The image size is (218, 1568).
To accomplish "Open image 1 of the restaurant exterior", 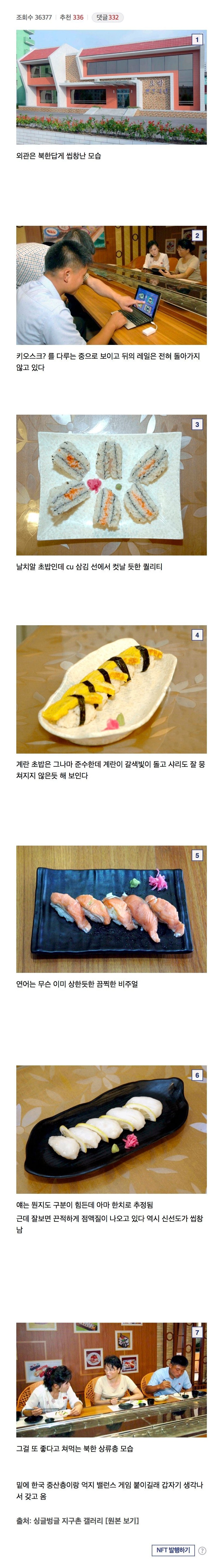I will tap(111, 87).
